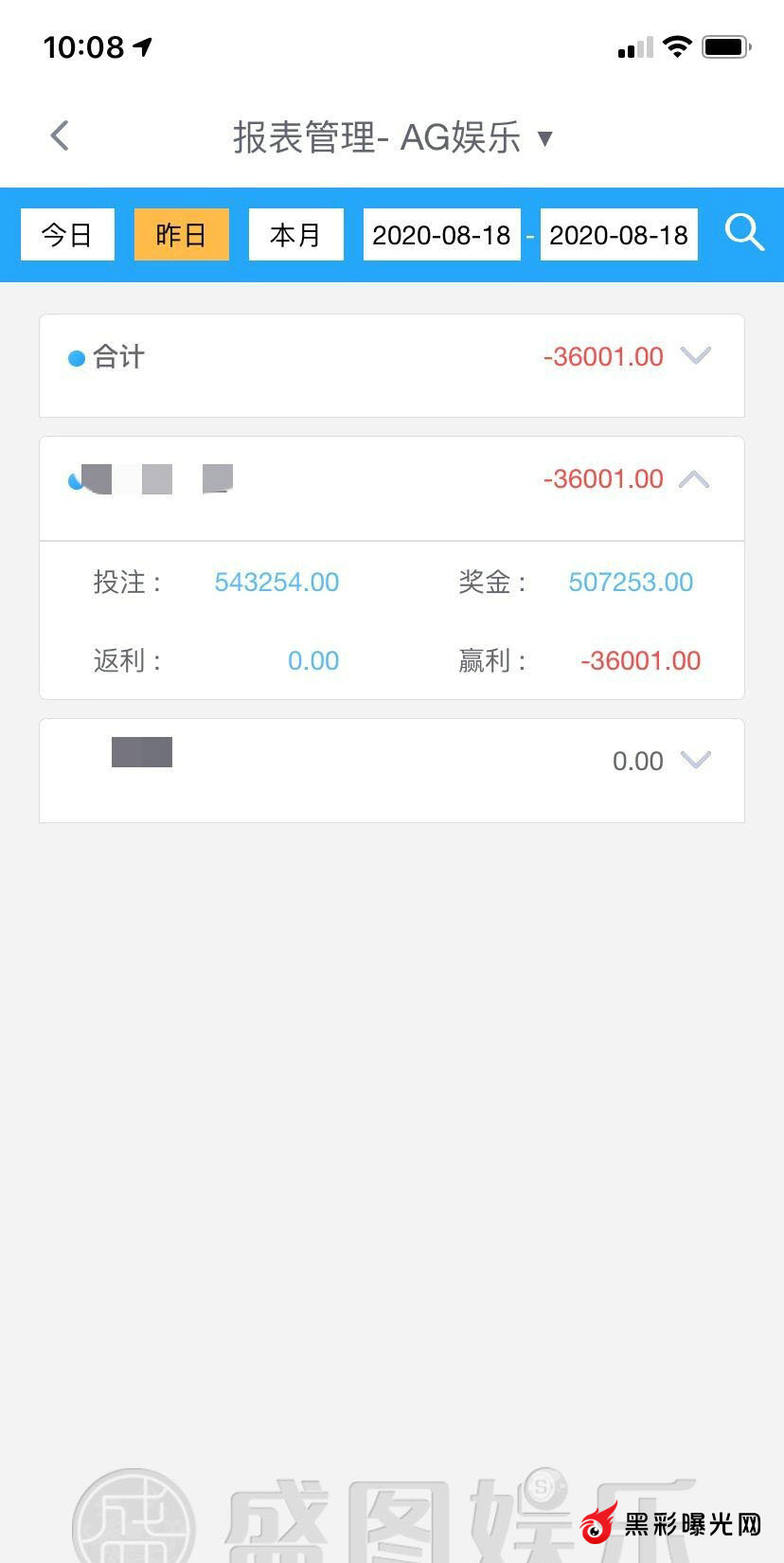Select the 本月 filter
The image size is (784, 1563).
pos(295,235)
